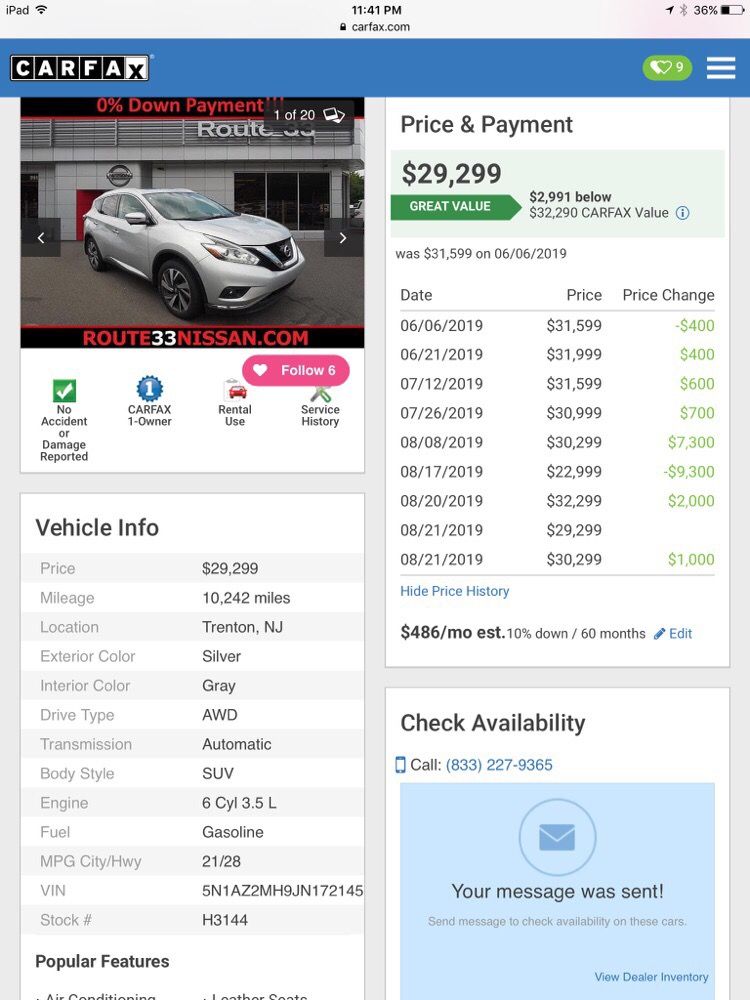View Dealer Inventory
This screenshot has width=750, height=1000.
pyautogui.click(x=651, y=977)
